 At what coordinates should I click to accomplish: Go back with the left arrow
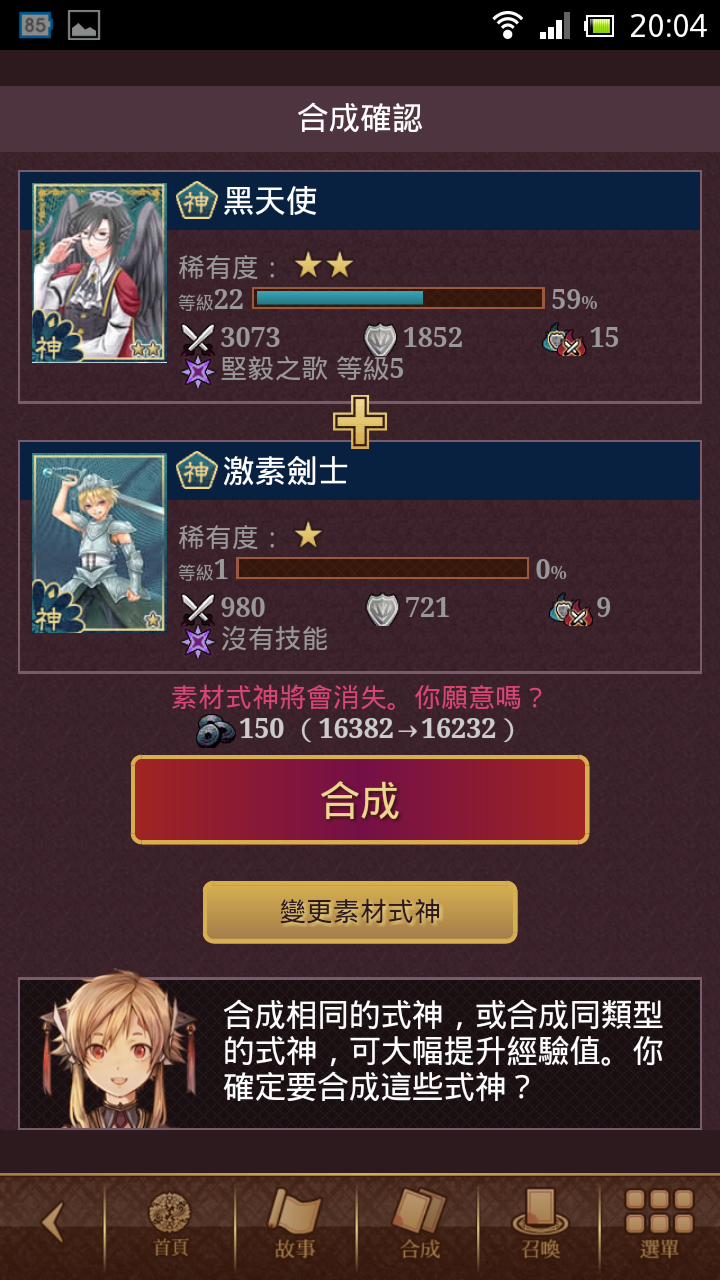[x=52, y=1222]
